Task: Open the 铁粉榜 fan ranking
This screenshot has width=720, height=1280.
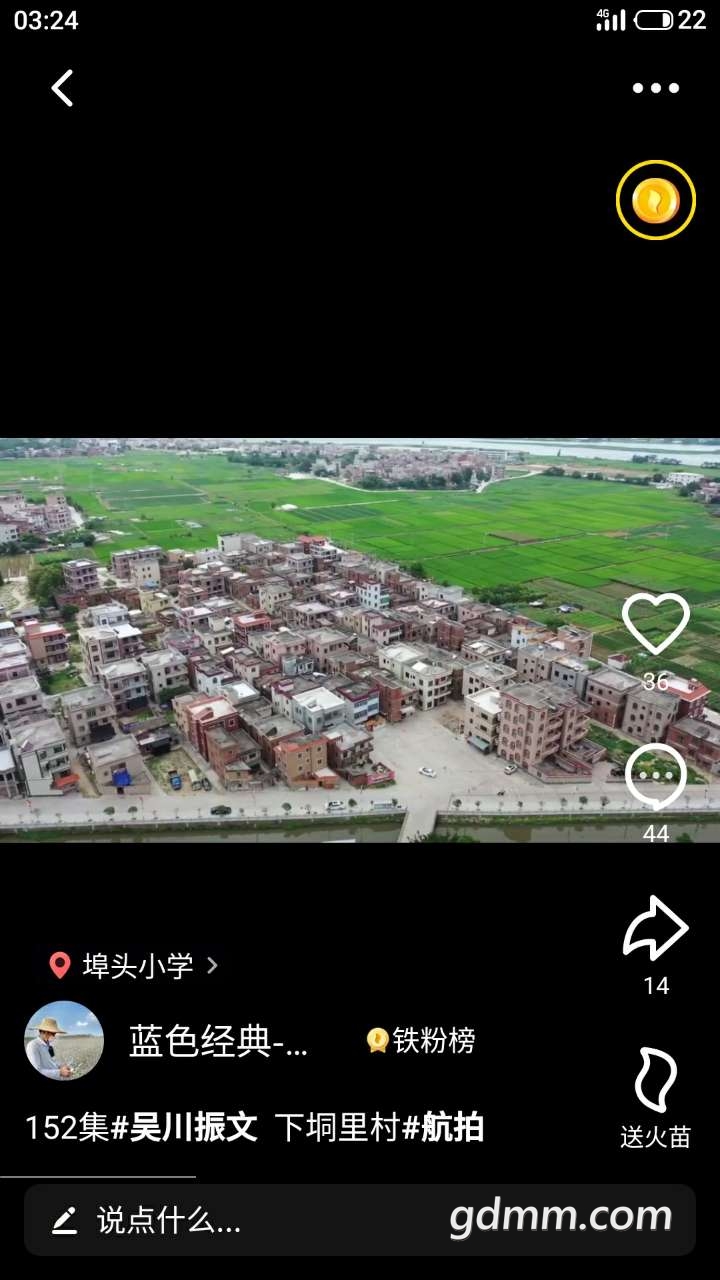Action: point(421,1041)
